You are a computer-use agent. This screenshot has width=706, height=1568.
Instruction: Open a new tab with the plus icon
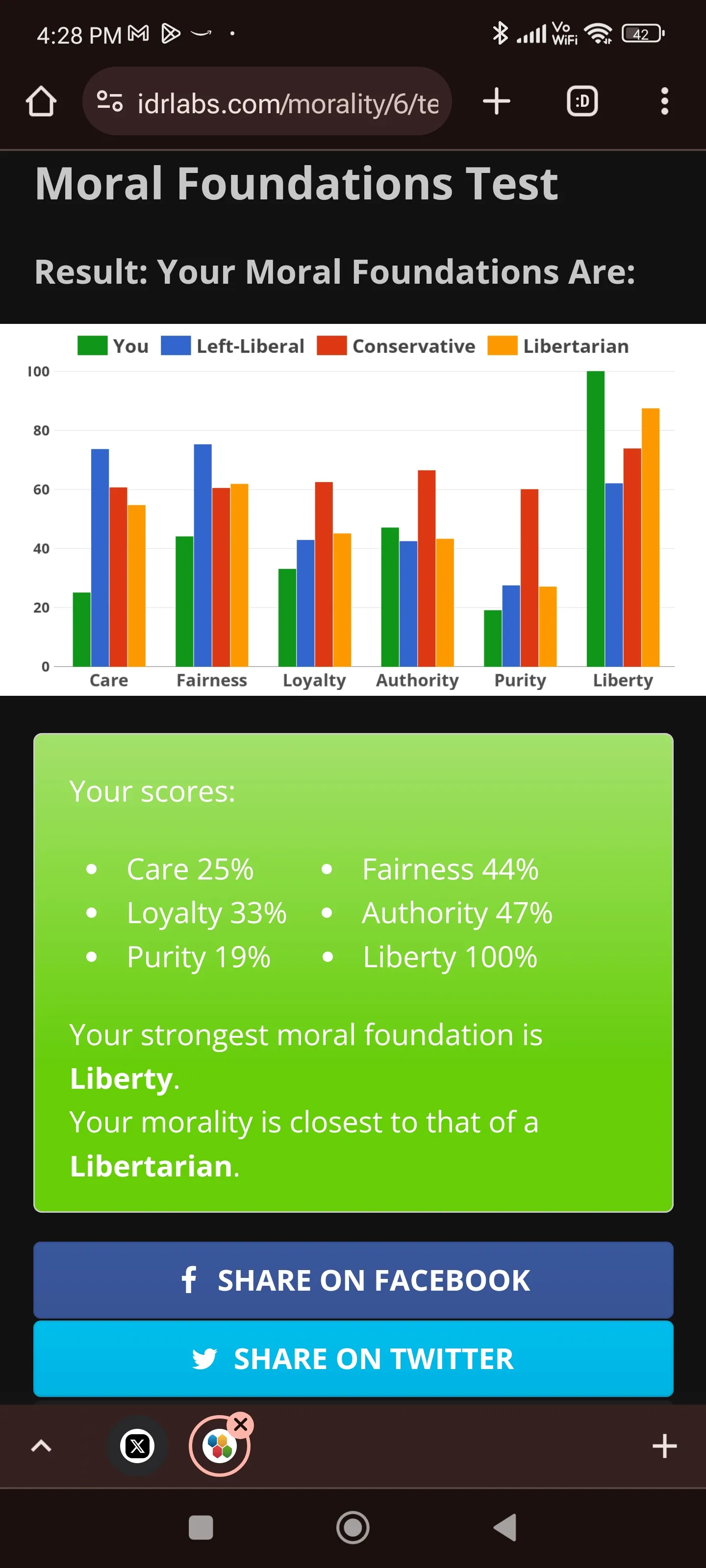coord(497,101)
